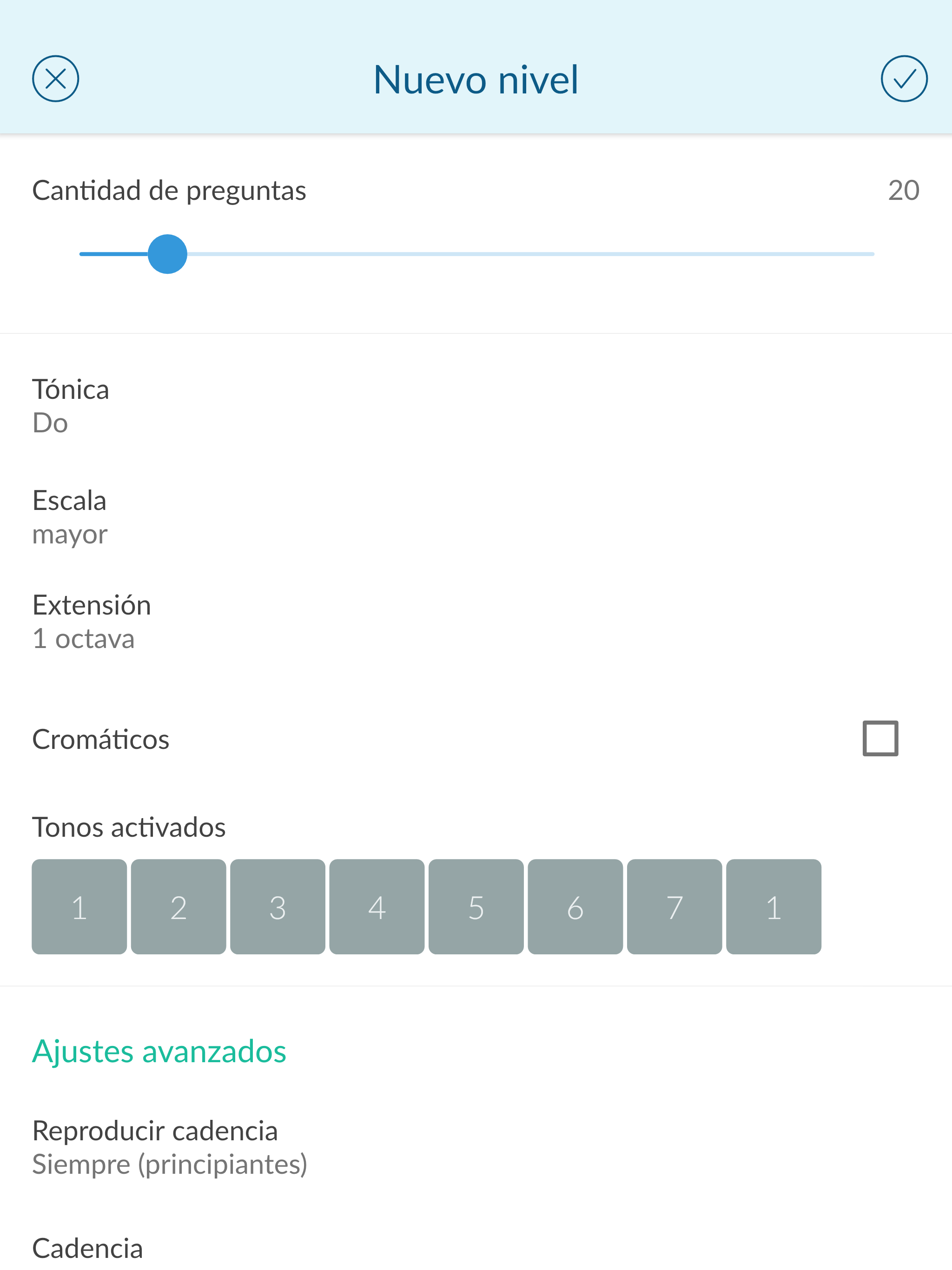Confirm the new level with the checkmark icon
The width and height of the screenshot is (952, 1270).
point(904,78)
